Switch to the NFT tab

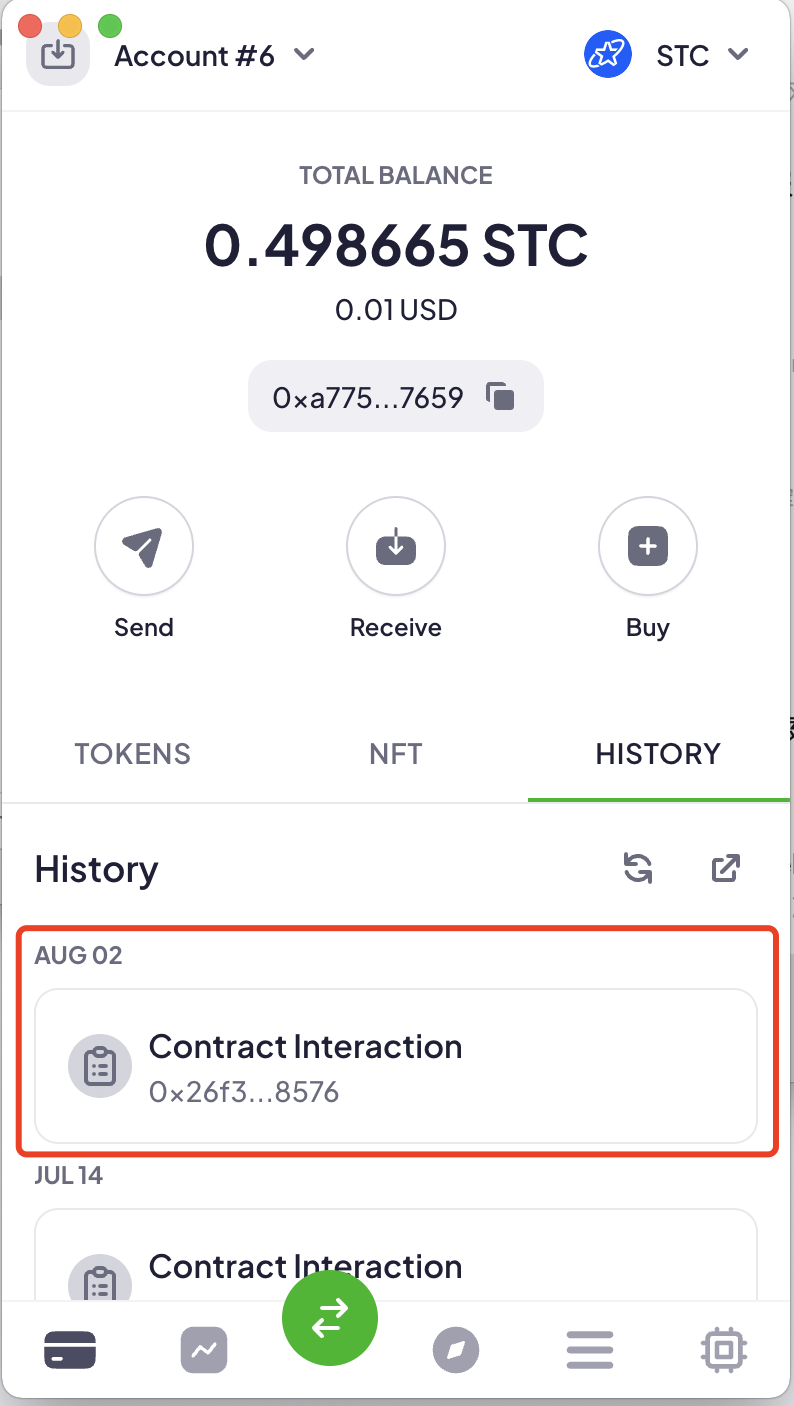click(x=396, y=754)
